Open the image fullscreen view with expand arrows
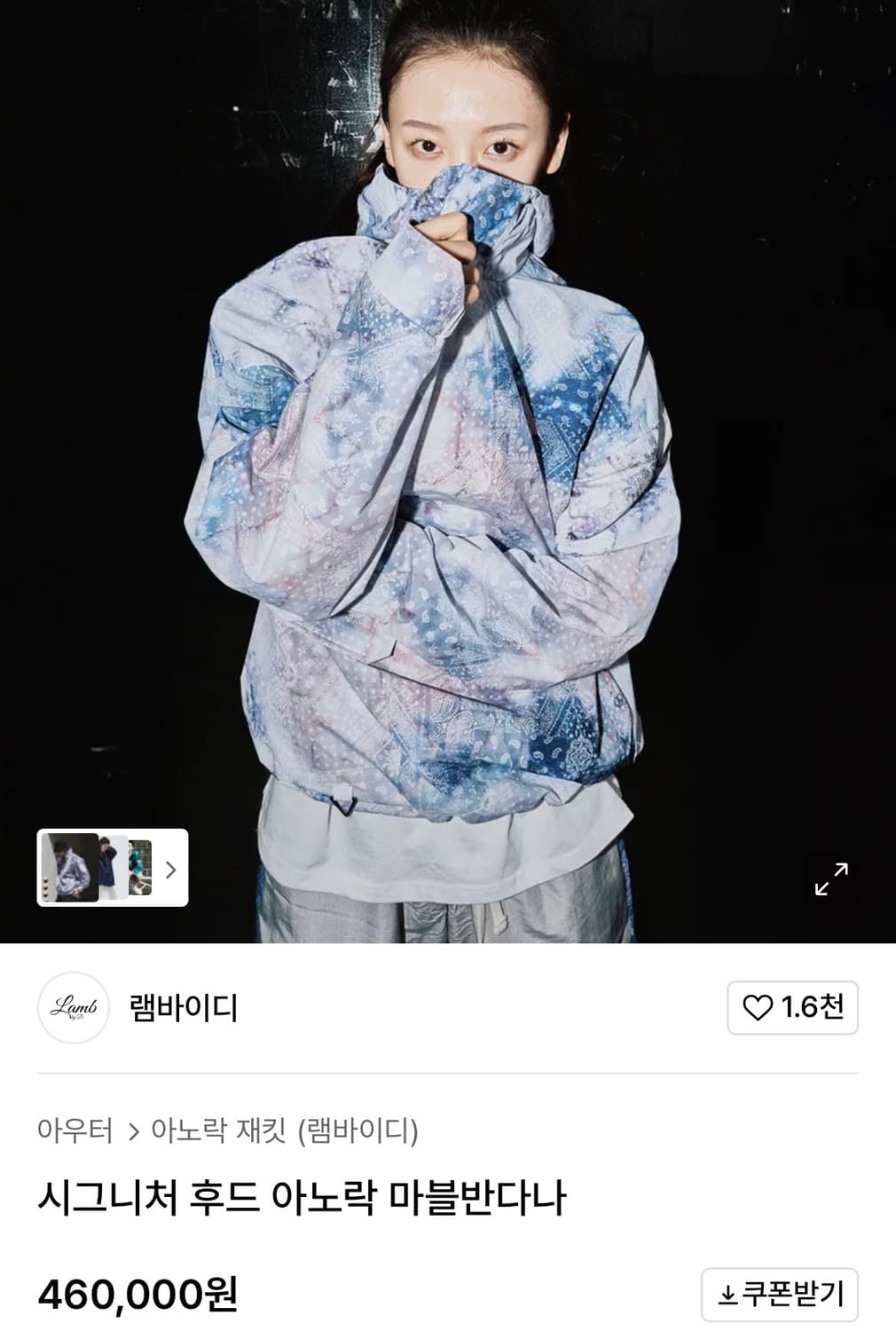Screen dimensions: 896x1331 pos(830,879)
